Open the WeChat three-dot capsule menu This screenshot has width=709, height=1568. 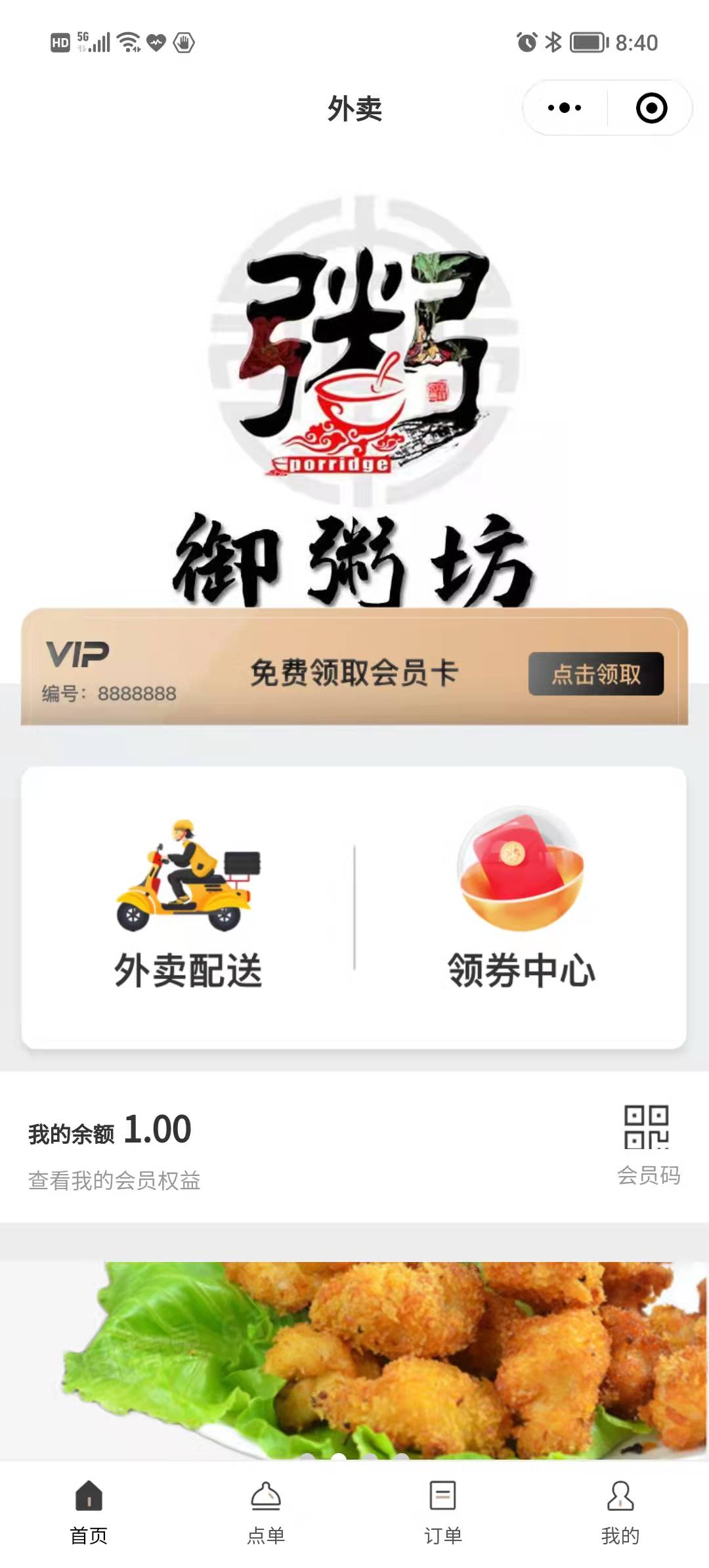(x=563, y=107)
